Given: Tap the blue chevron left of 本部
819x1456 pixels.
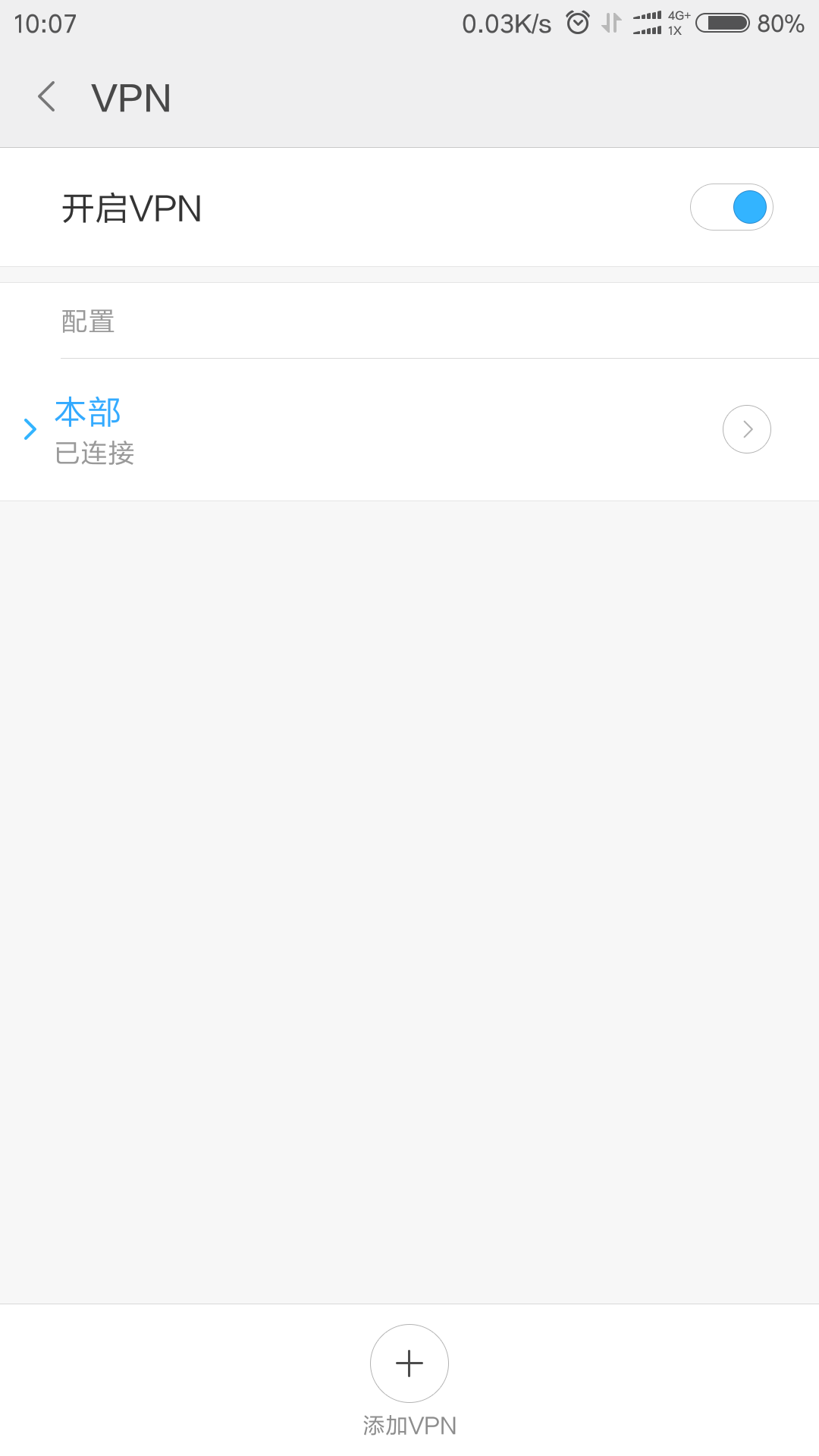Looking at the screenshot, I should pyautogui.click(x=30, y=429).
